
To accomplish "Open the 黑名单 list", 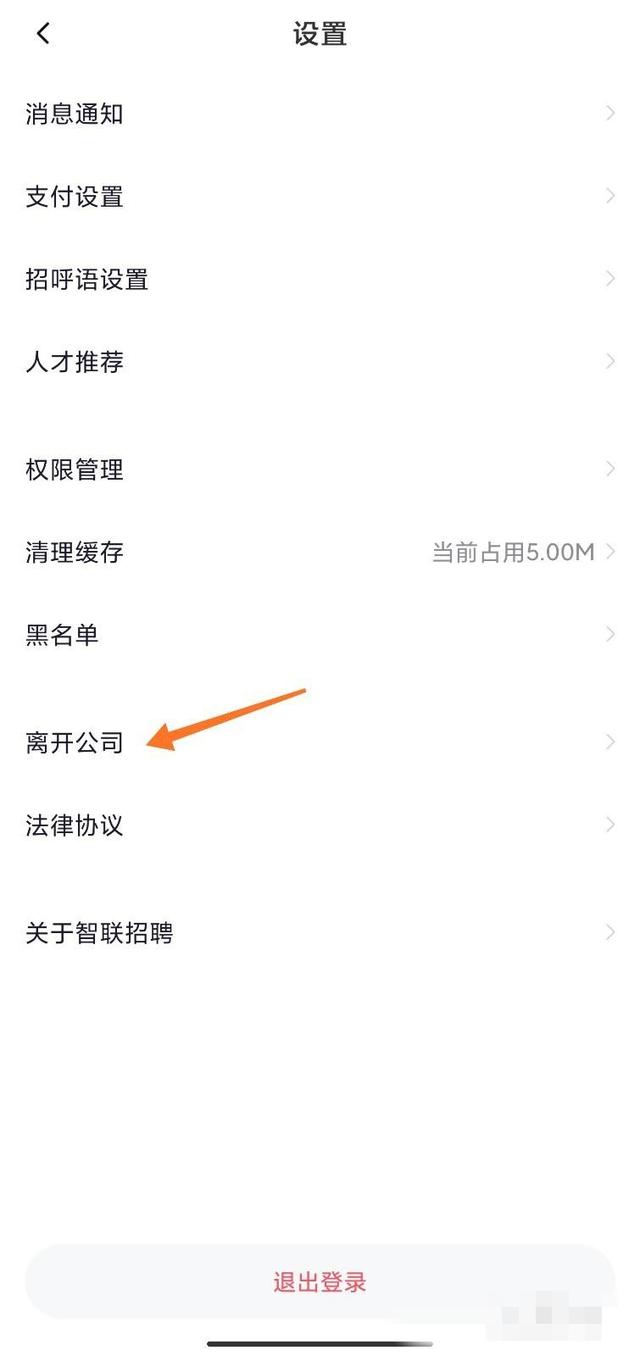I will tap(320, 634).
